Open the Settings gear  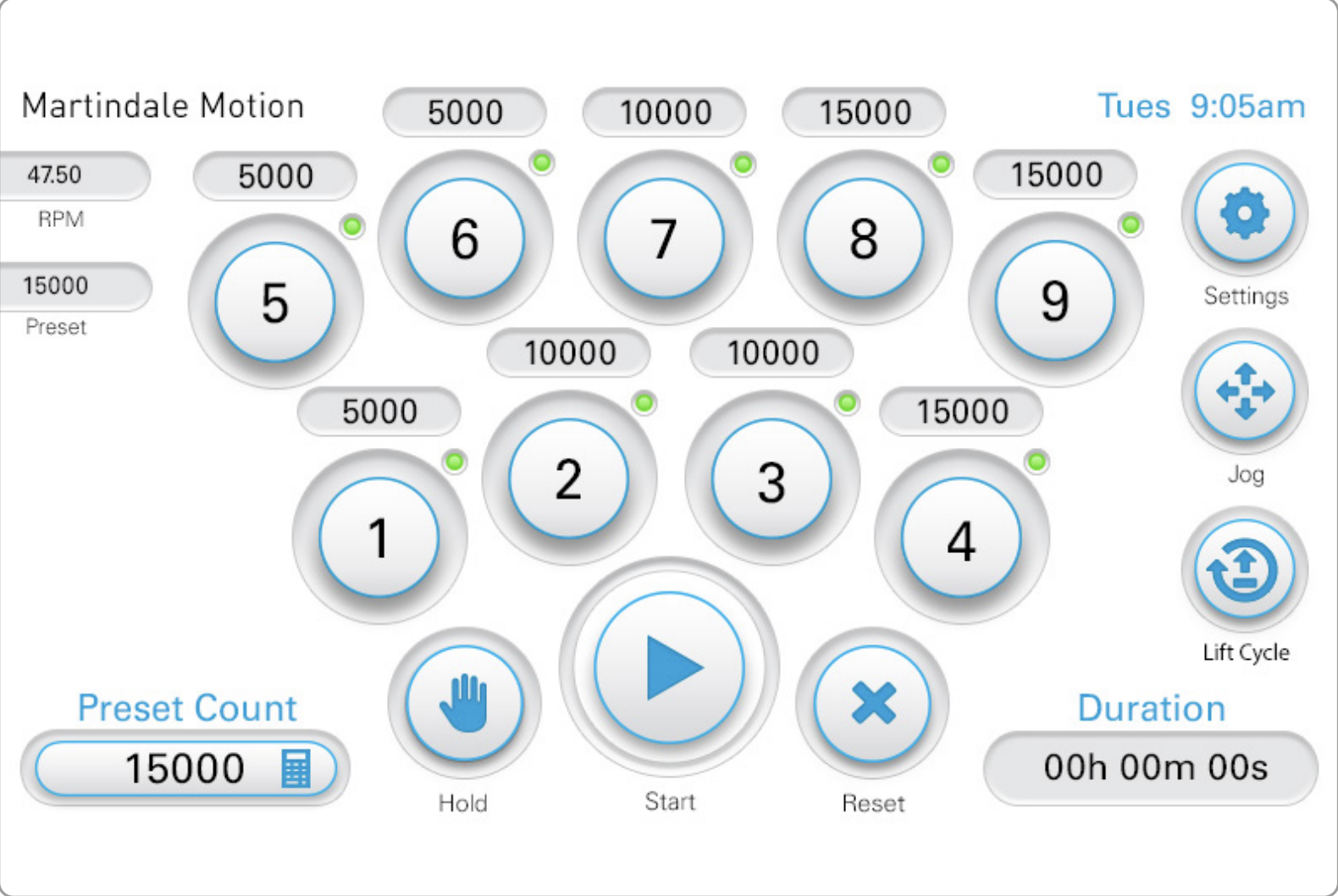coord(1244,213)
